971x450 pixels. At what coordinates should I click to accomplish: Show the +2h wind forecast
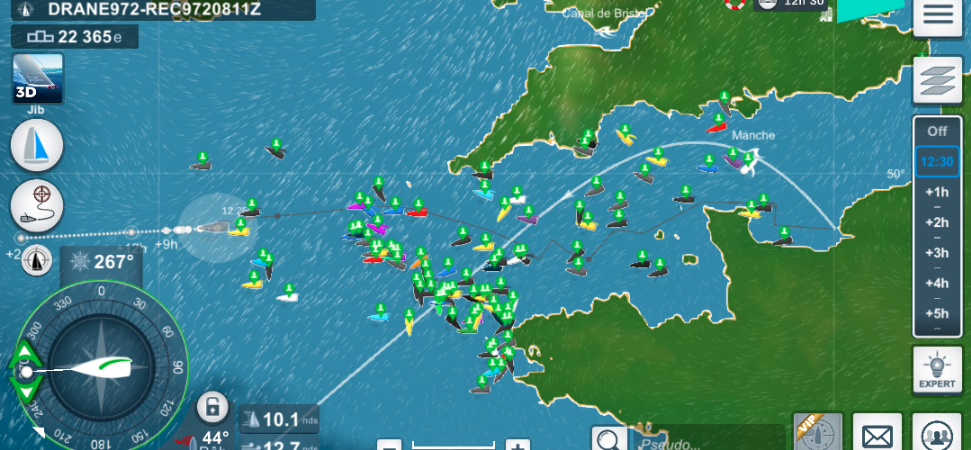click(937, 222)
